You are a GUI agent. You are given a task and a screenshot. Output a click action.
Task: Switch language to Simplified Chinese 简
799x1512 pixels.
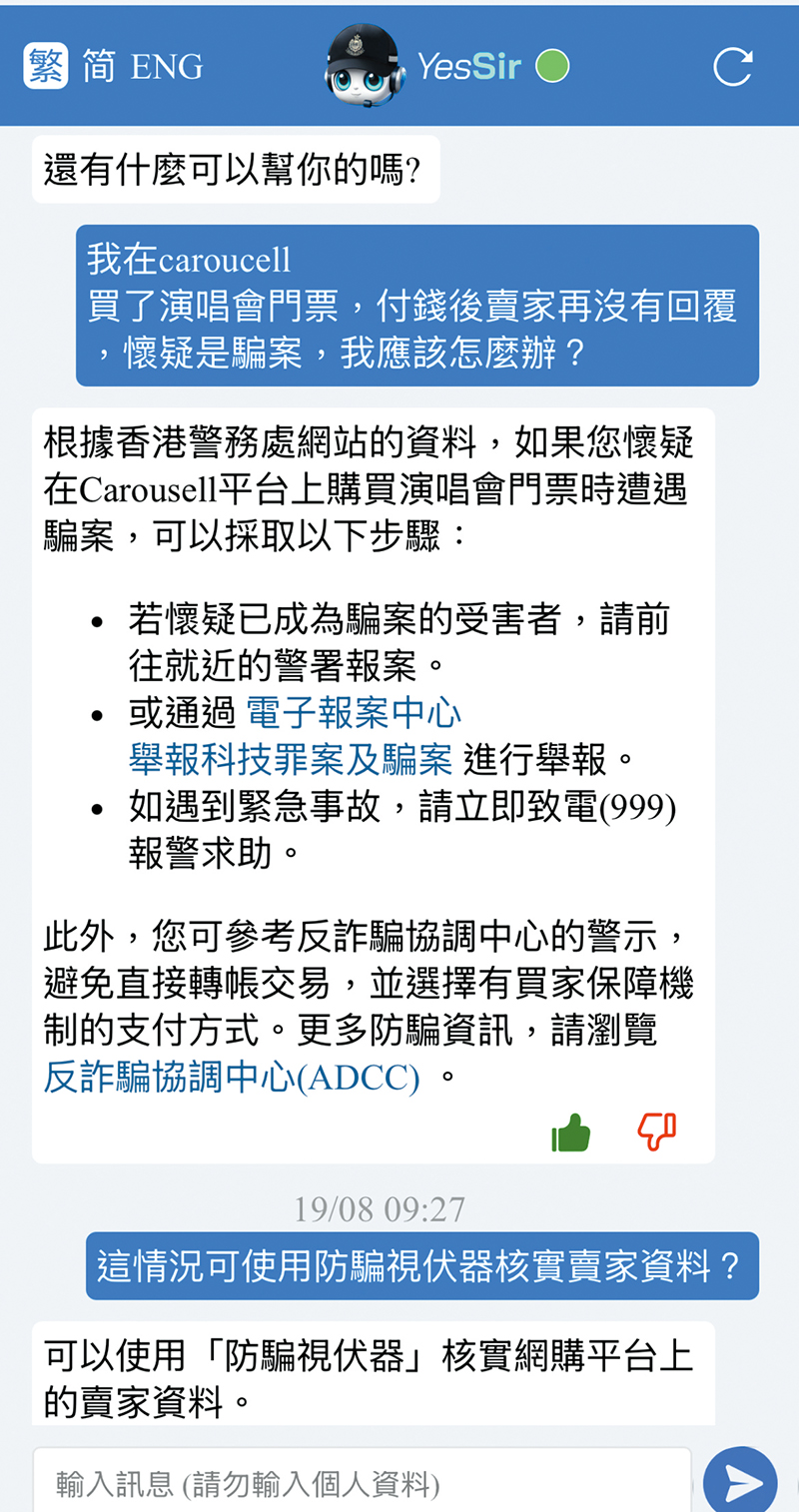98,67
